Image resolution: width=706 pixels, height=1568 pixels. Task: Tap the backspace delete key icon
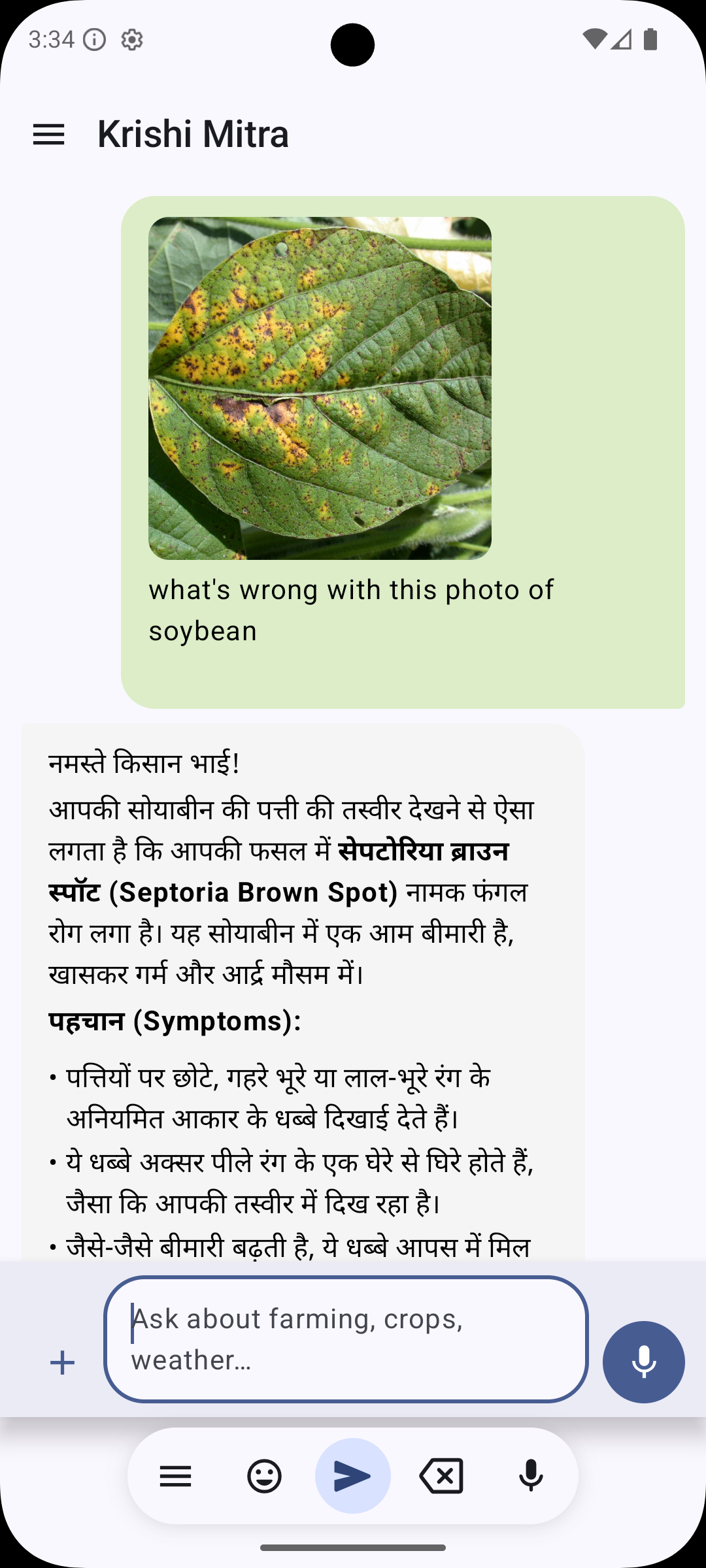pyautogui.click(x=441, y=1475)
